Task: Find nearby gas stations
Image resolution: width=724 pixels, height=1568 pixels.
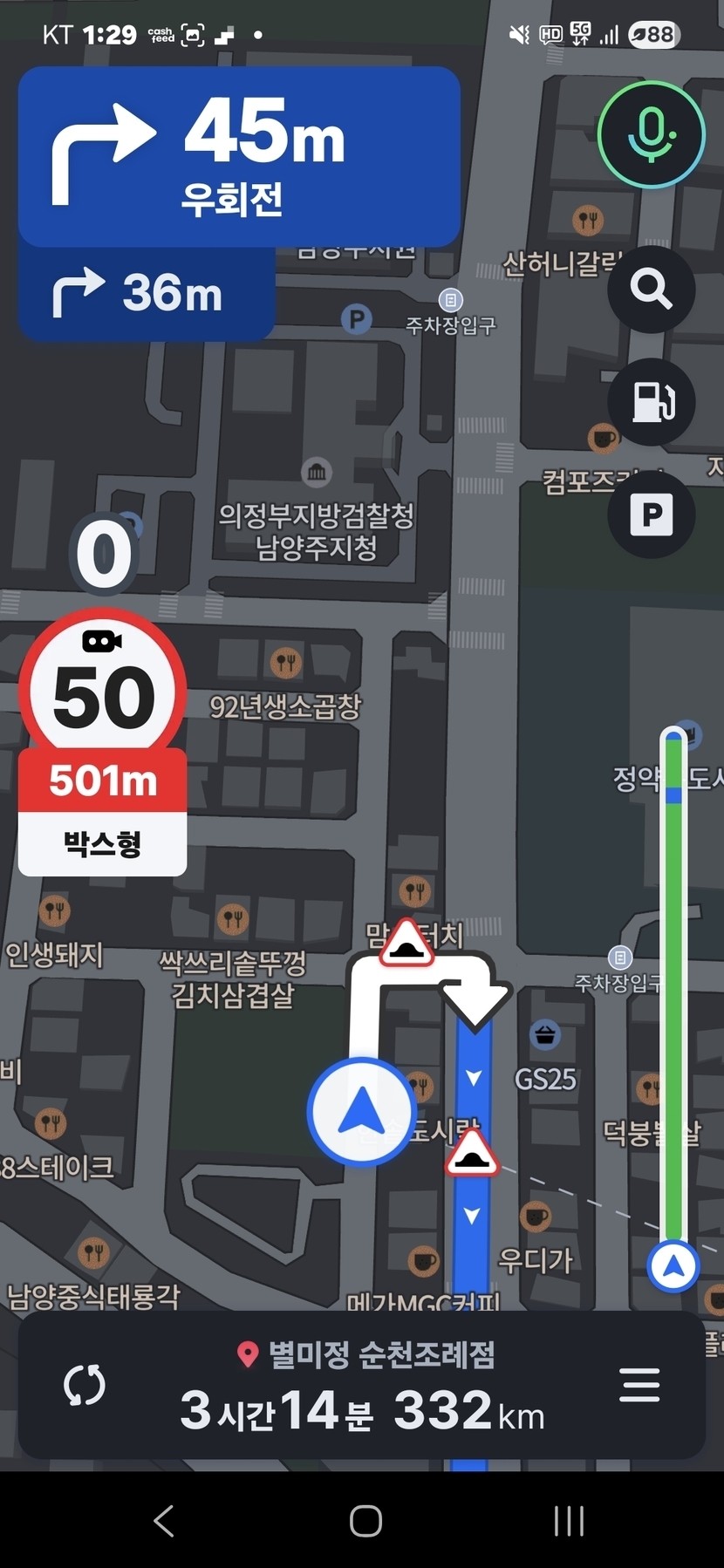Action: coord(651,402)
